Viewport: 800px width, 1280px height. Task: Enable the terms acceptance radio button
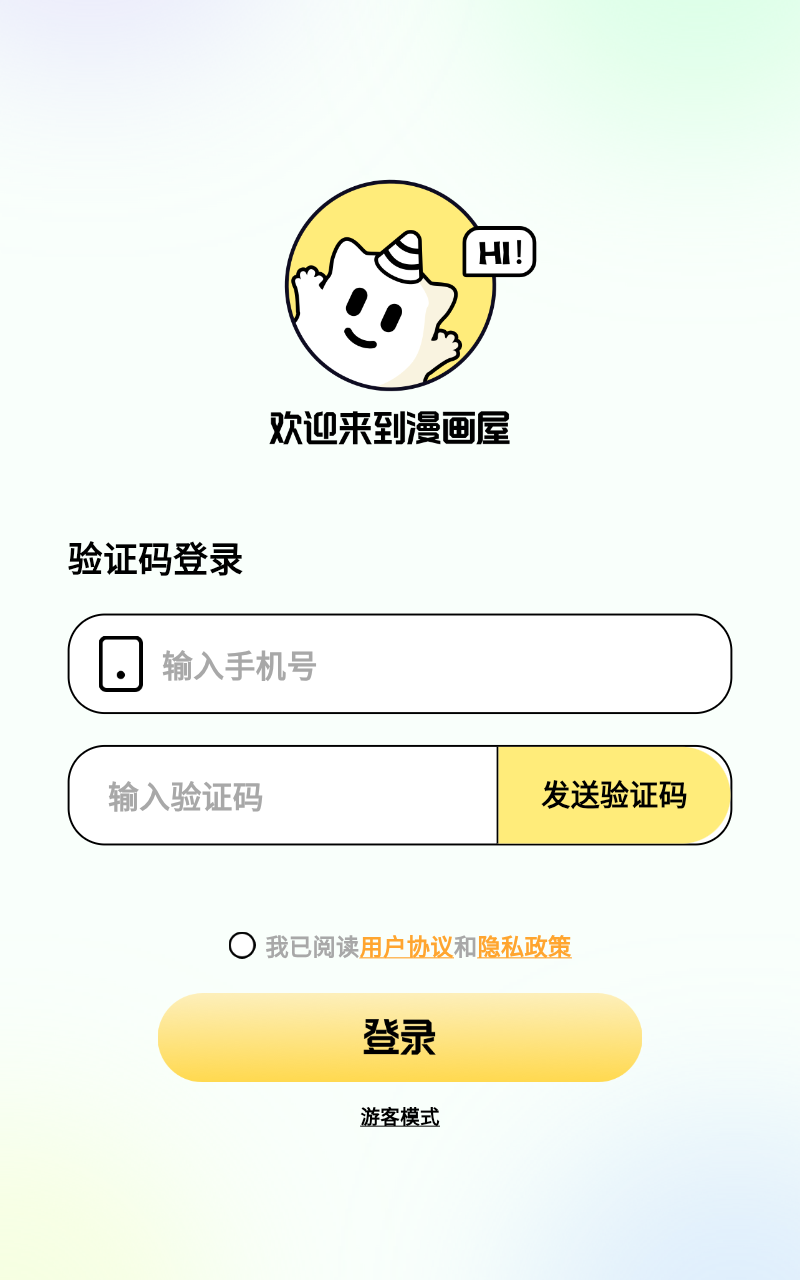coord(243,944)
